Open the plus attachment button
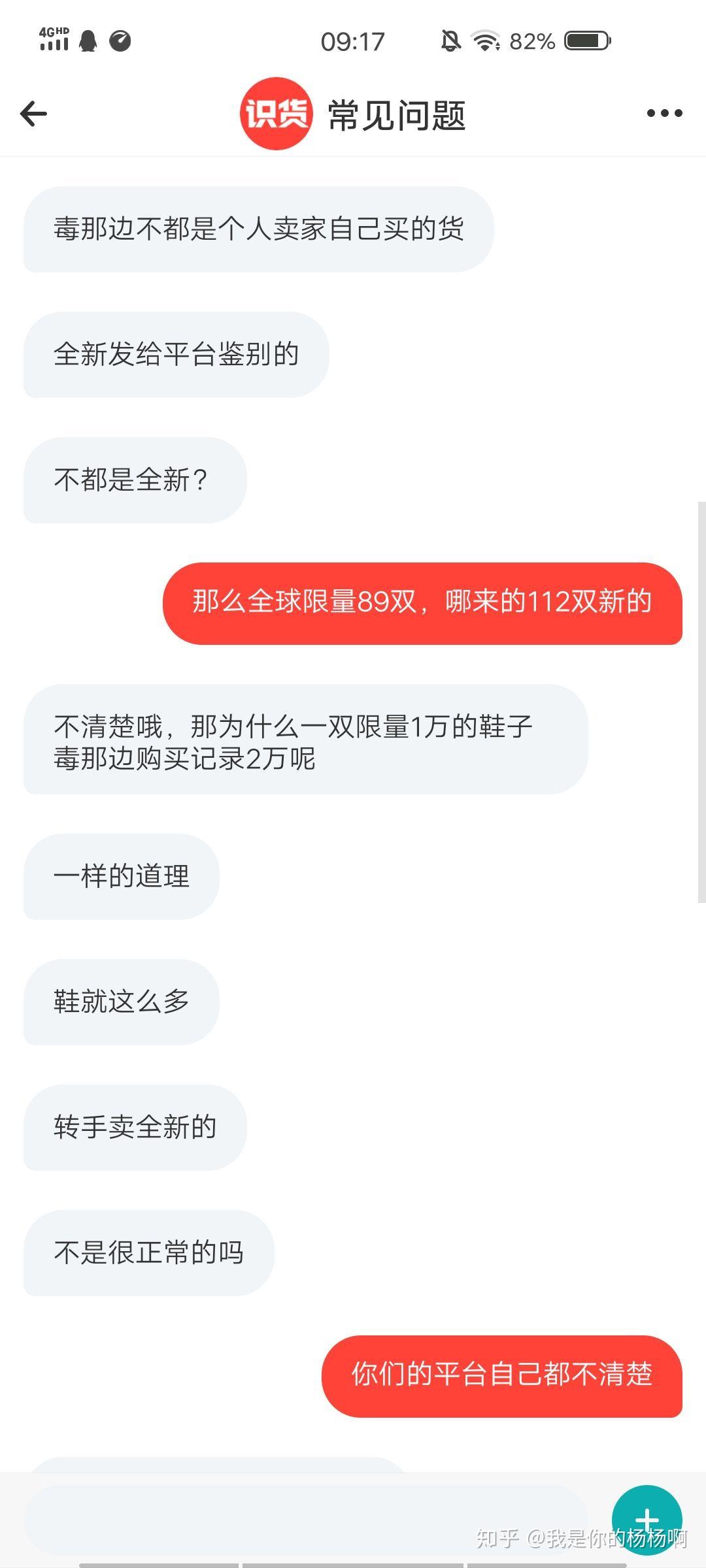This screenshot has width=706, height=1568. click(x=647, y=1520)
